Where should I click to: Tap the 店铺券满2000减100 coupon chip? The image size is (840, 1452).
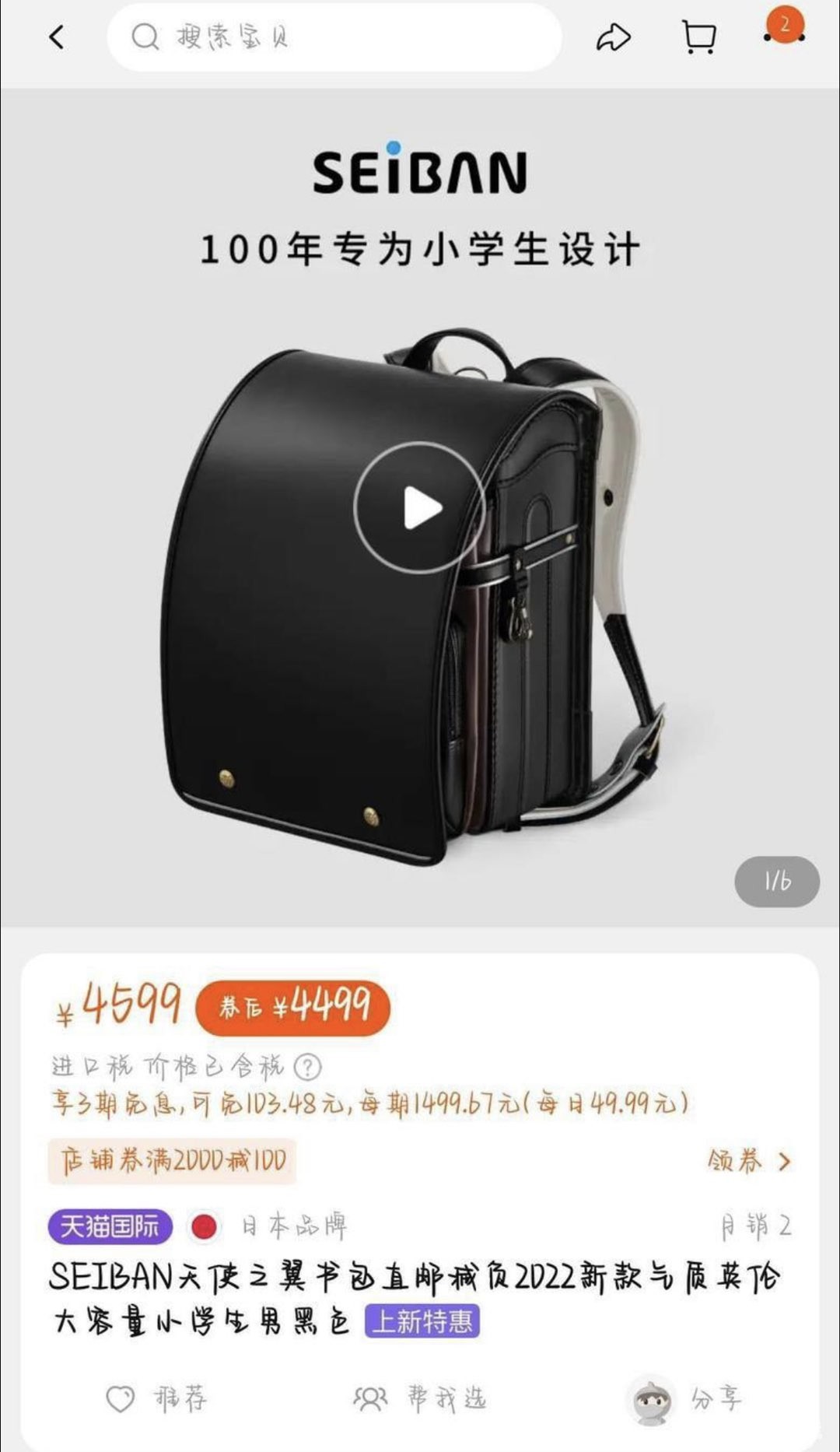click(x=173, y=1161)
